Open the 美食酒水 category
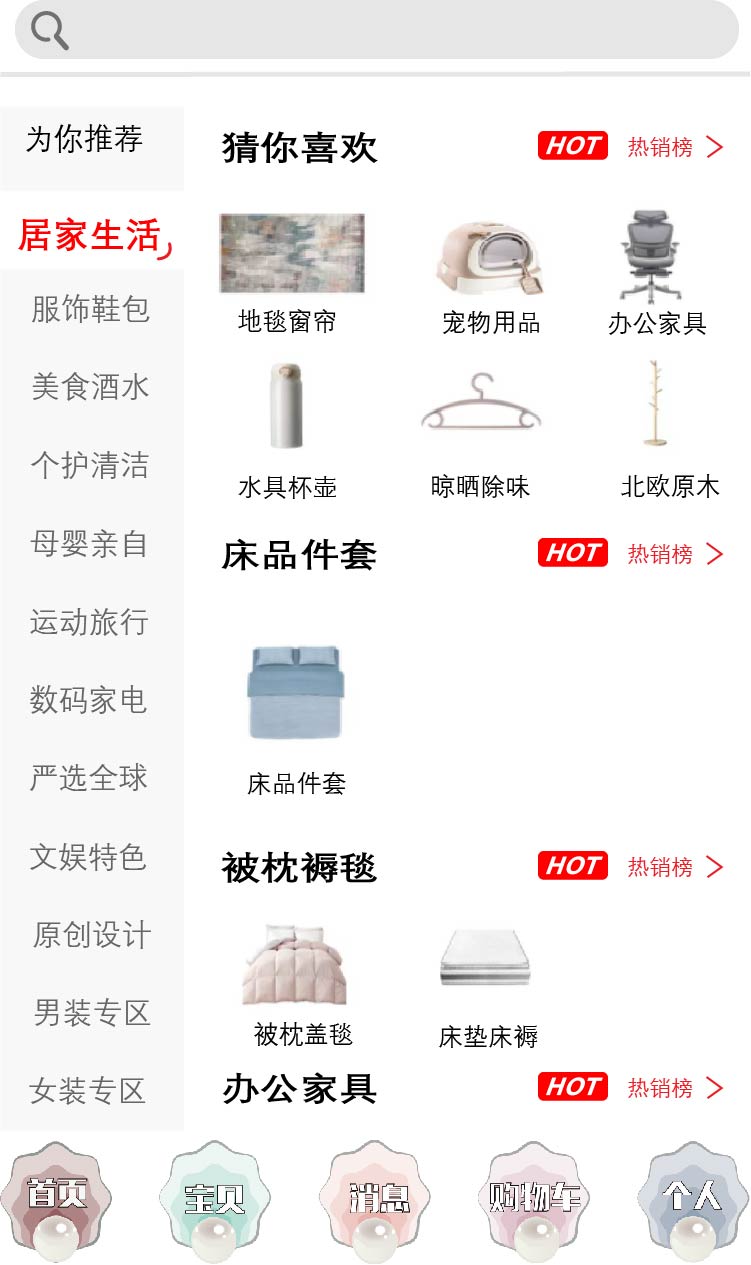This screenshot has height=1265, width=751. coord(90,387)
